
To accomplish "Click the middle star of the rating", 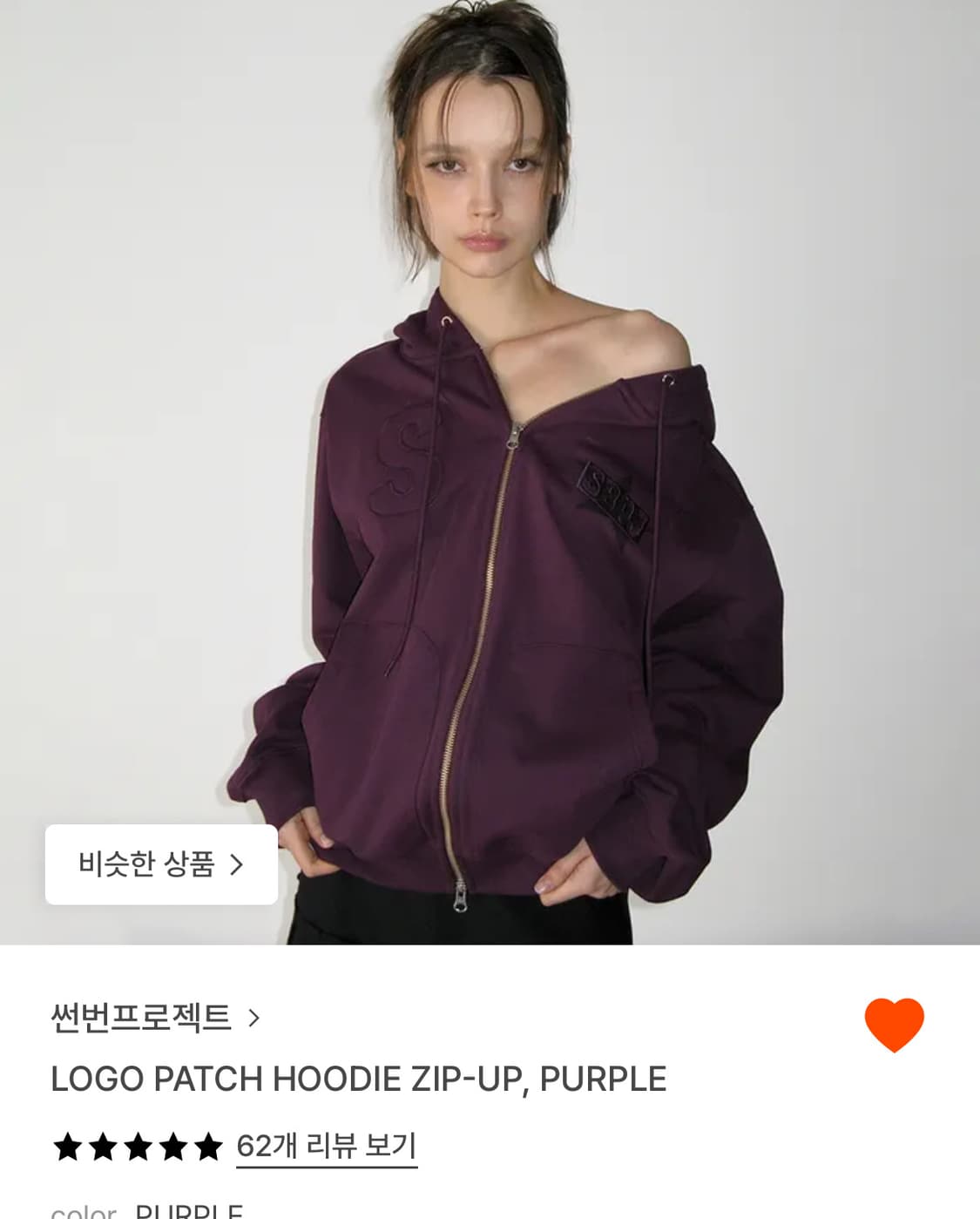I will 137,1148.
